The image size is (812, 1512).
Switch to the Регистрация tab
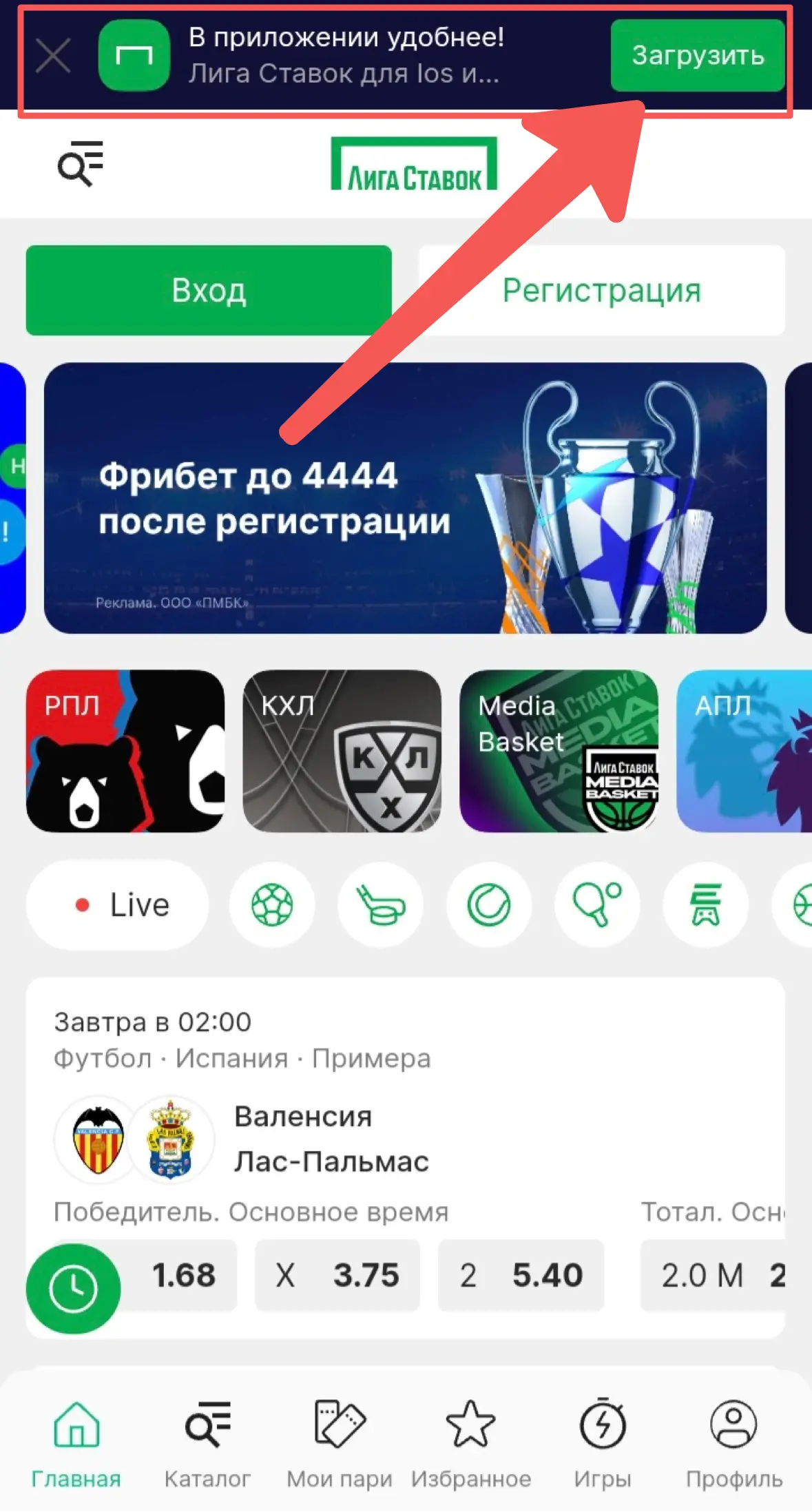pyautogui.click(x=603, y=289)
